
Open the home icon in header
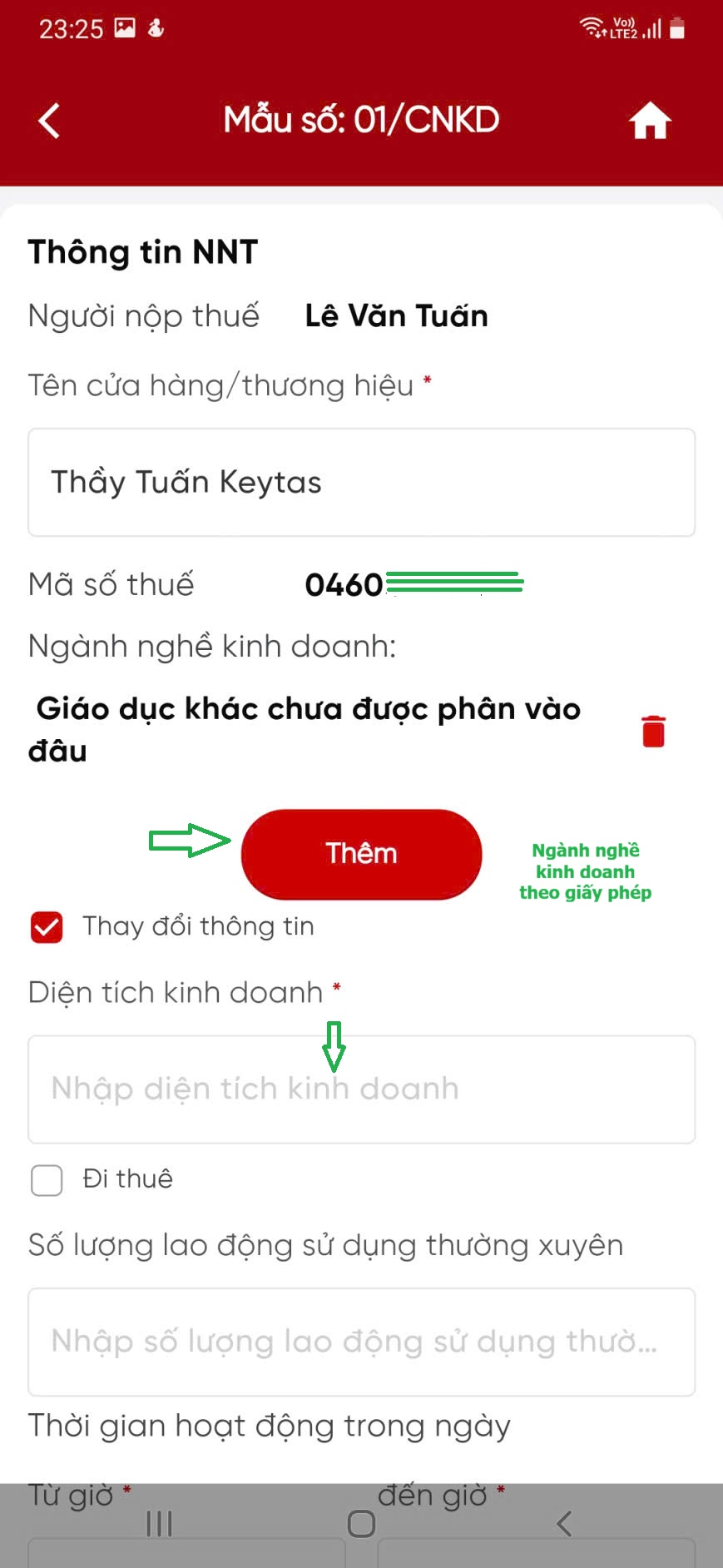pos(650,121)
